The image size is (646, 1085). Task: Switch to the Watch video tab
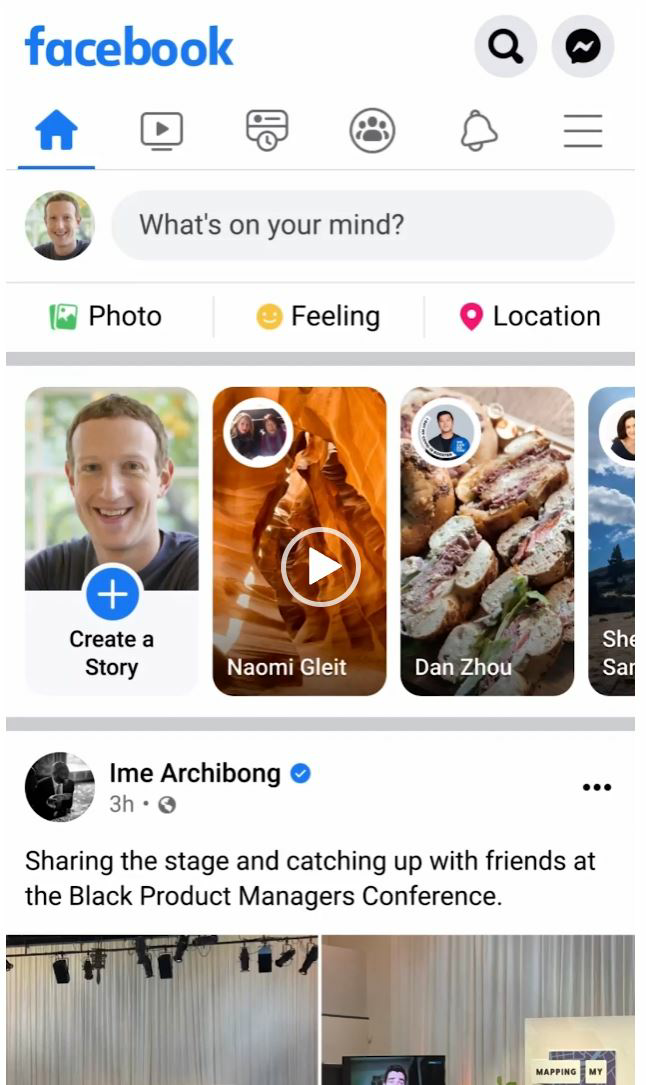coord(161,131)
